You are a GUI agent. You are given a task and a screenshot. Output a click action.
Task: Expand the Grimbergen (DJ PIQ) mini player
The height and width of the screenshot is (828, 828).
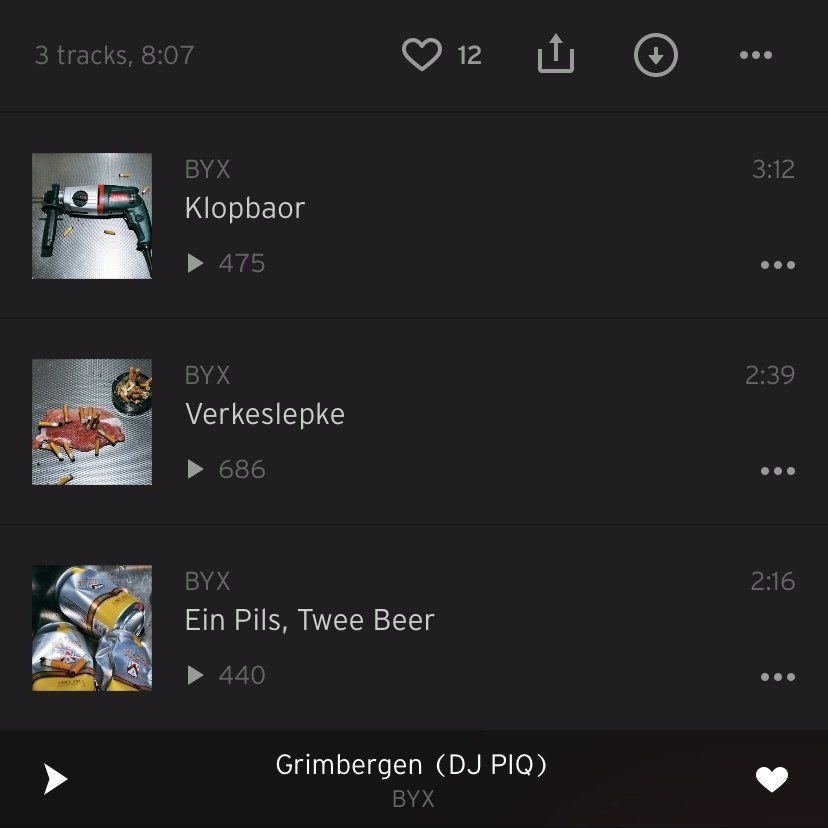[412, 779]
